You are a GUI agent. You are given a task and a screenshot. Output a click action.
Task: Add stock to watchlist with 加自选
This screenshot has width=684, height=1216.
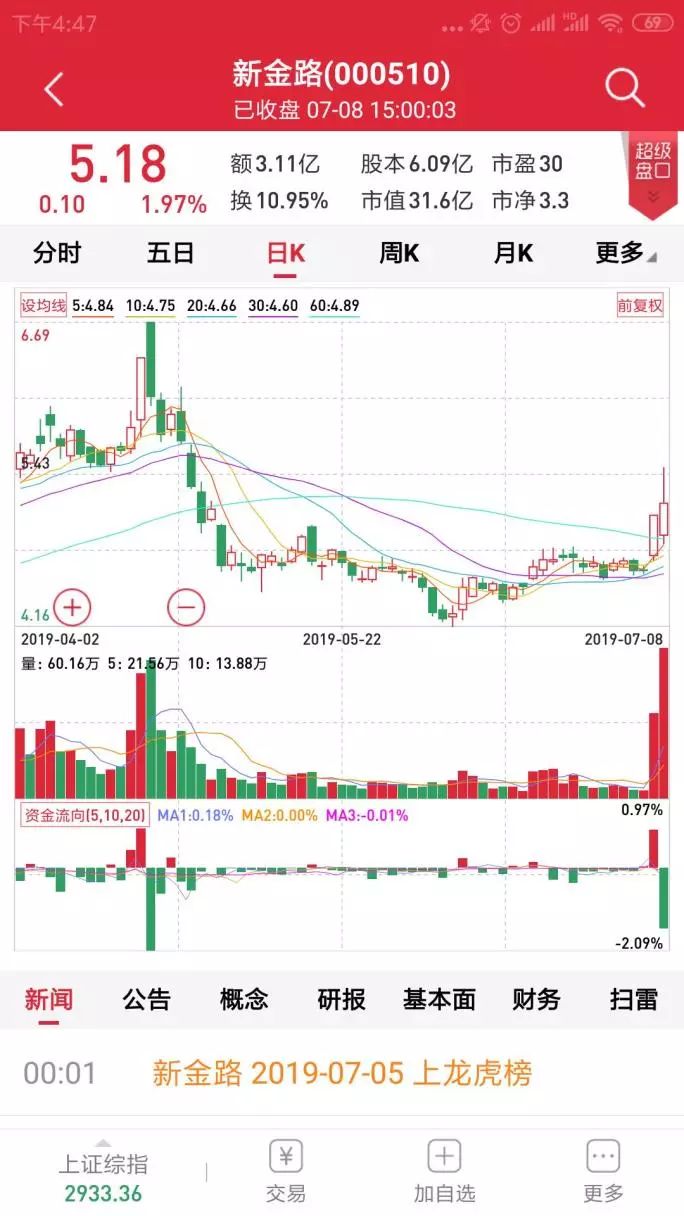point(445,1171)
